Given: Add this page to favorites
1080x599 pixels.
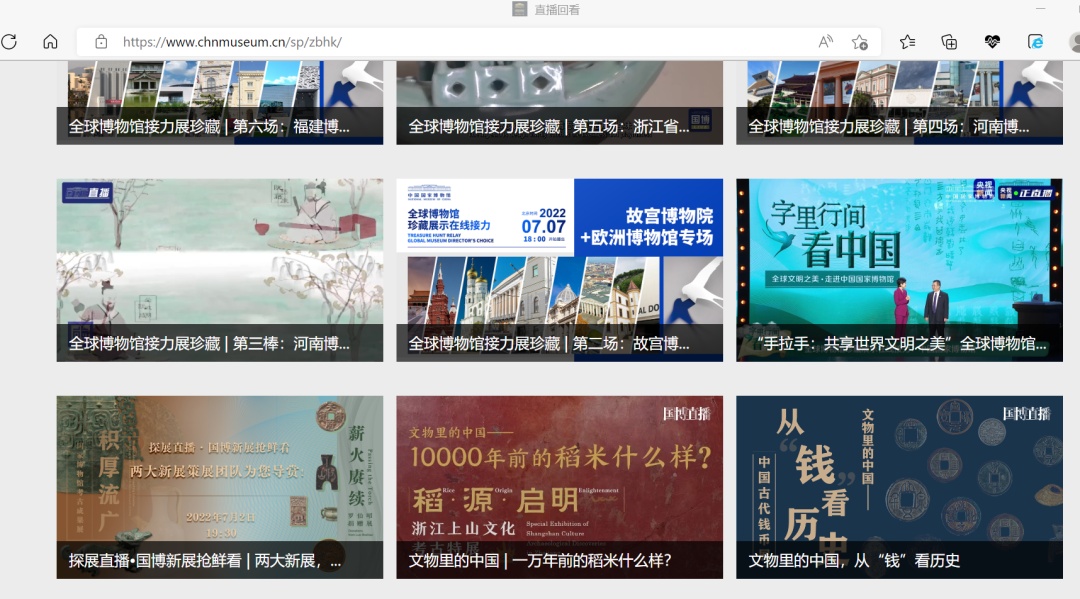Looking at the screenshot, I should click(x=859, y=42).
